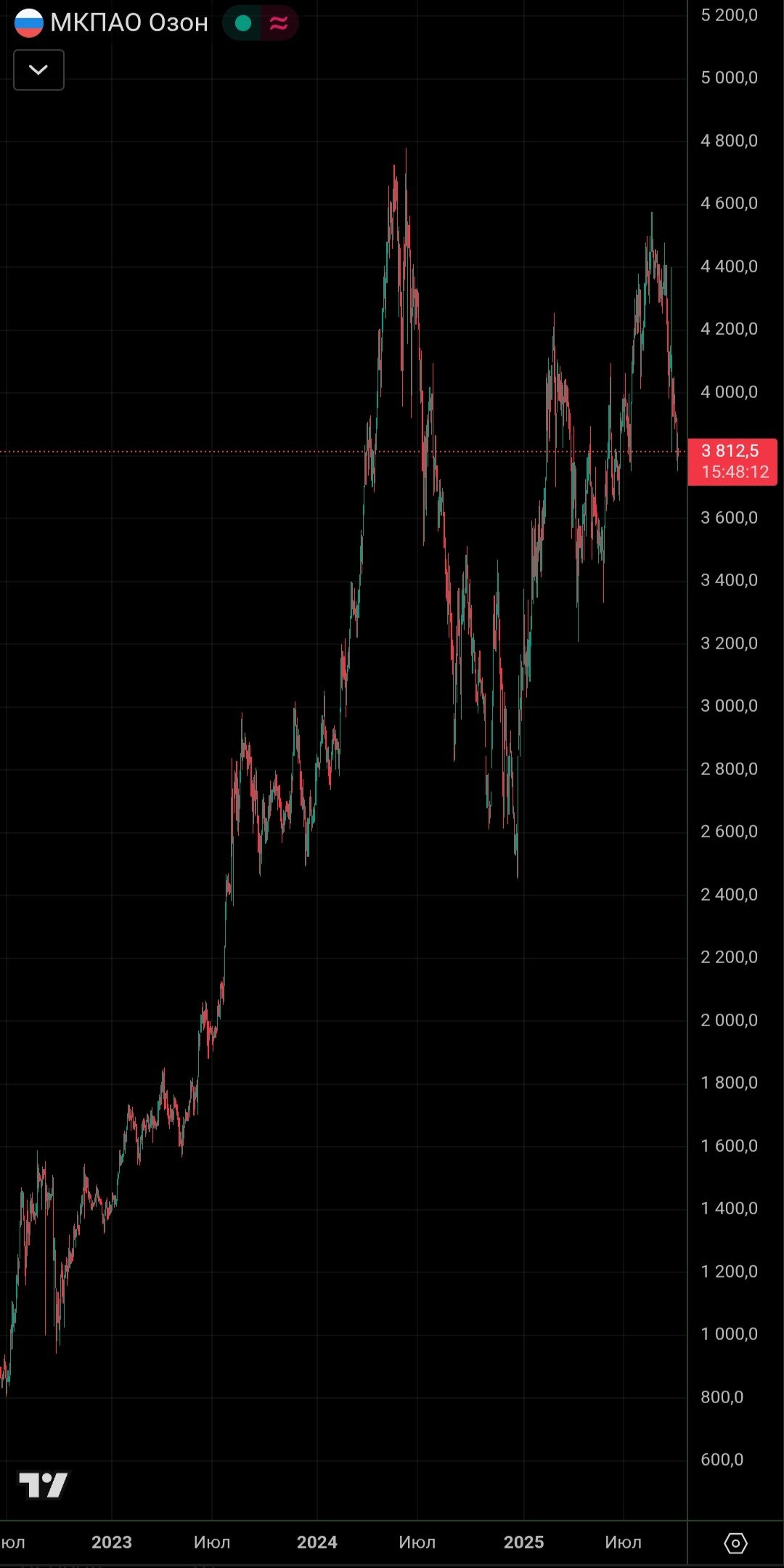
Task: Open chart settings hexagon icon
Action: pyautogui.click(x=735, y=1543)
